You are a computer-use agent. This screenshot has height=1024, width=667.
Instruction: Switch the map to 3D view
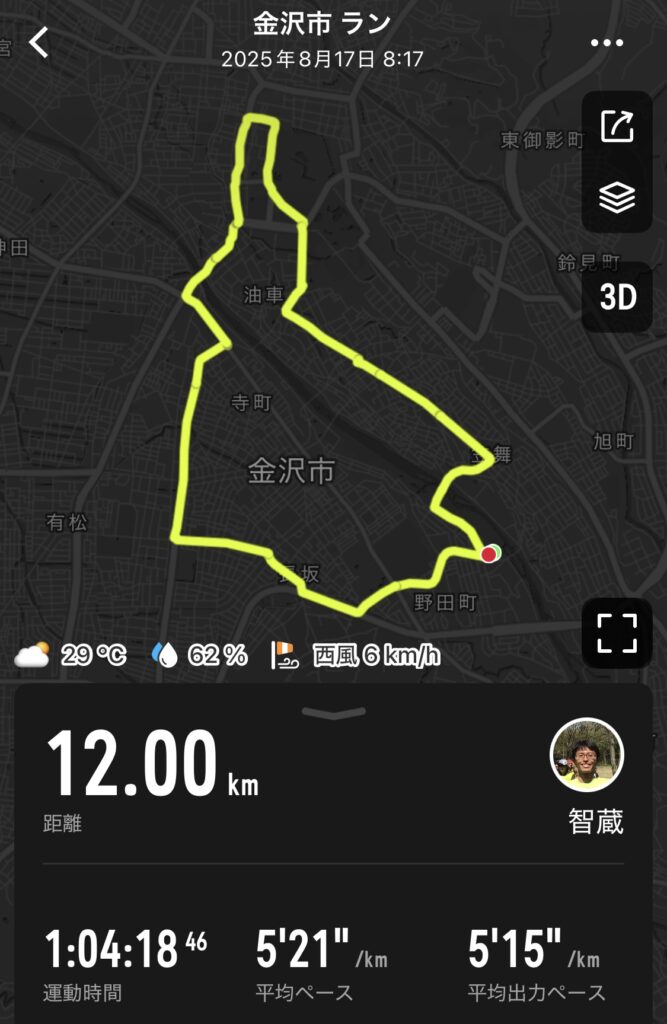tap(617, 297)
